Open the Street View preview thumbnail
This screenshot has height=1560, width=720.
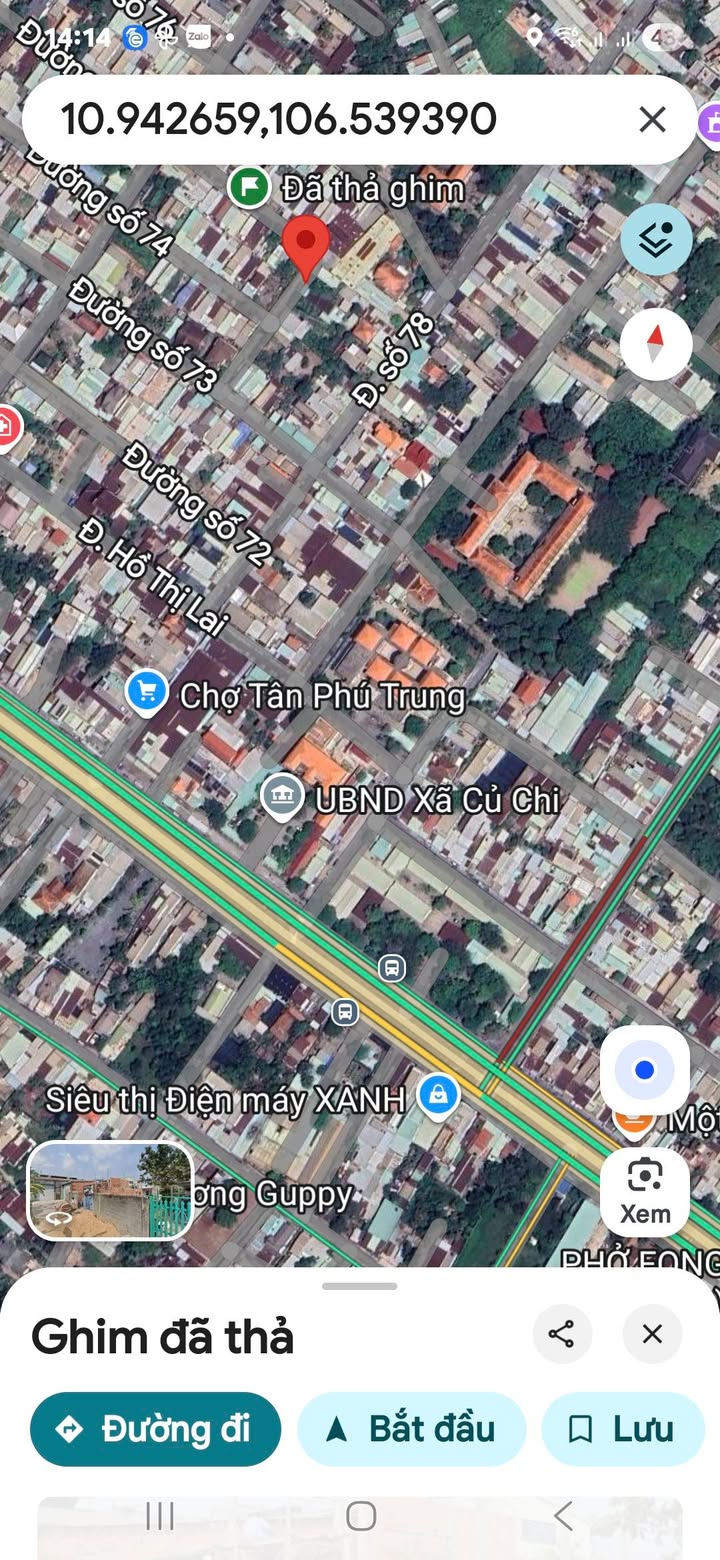(x=110, y=1190)
